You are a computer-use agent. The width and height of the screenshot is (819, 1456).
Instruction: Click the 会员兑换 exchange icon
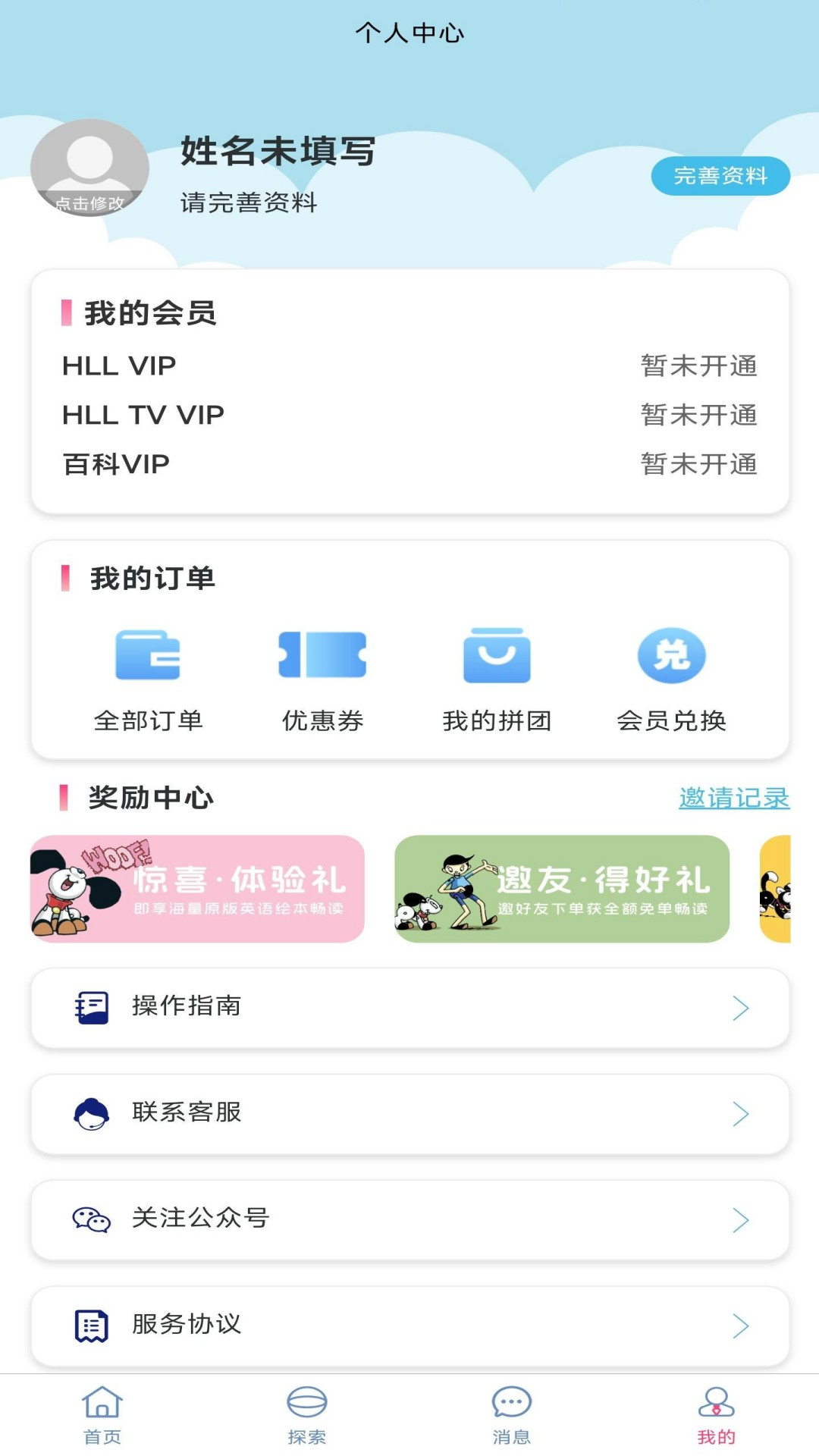pyautogui.click(x=671, y=654)
